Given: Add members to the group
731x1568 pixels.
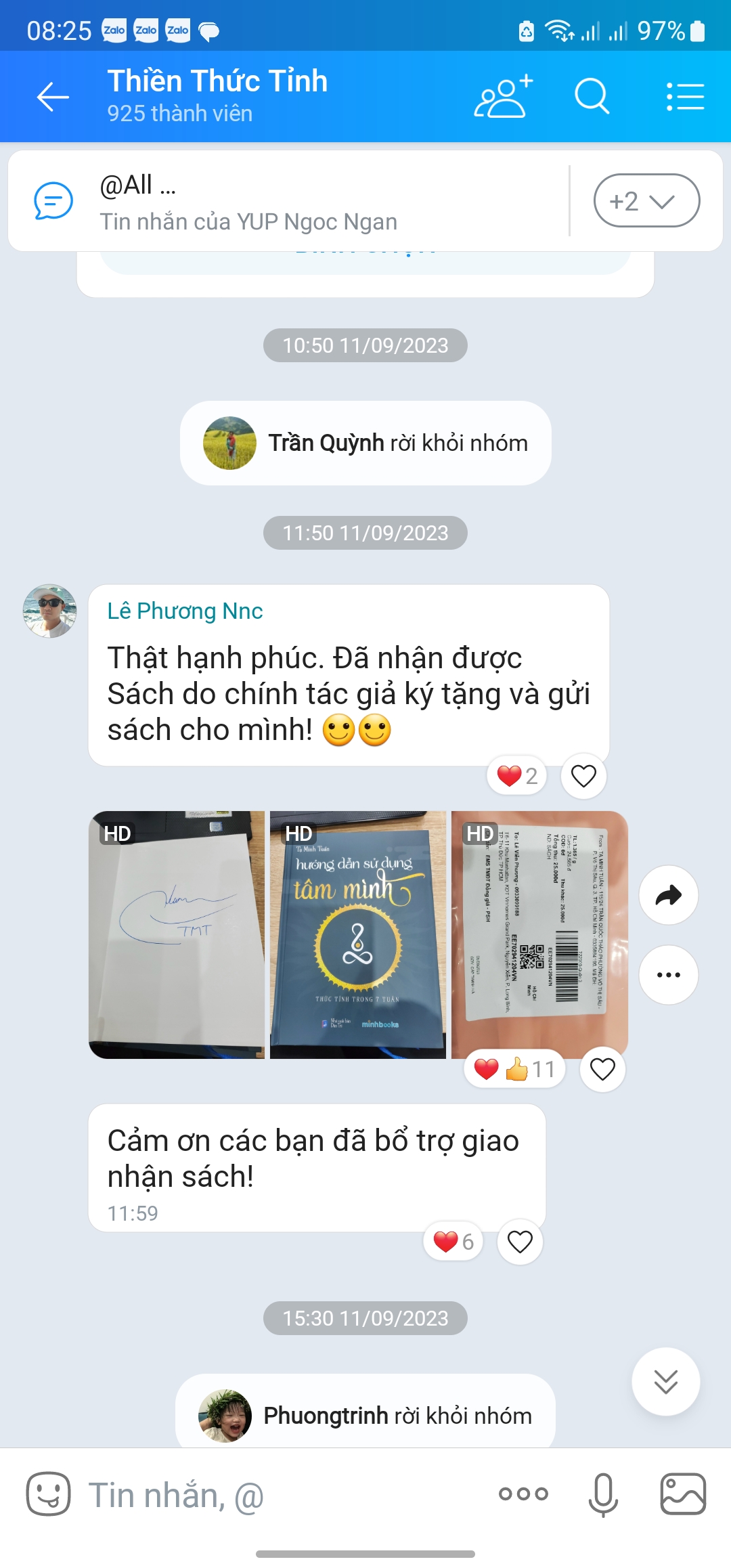Looking at the screenshot, I should point(503,97).
